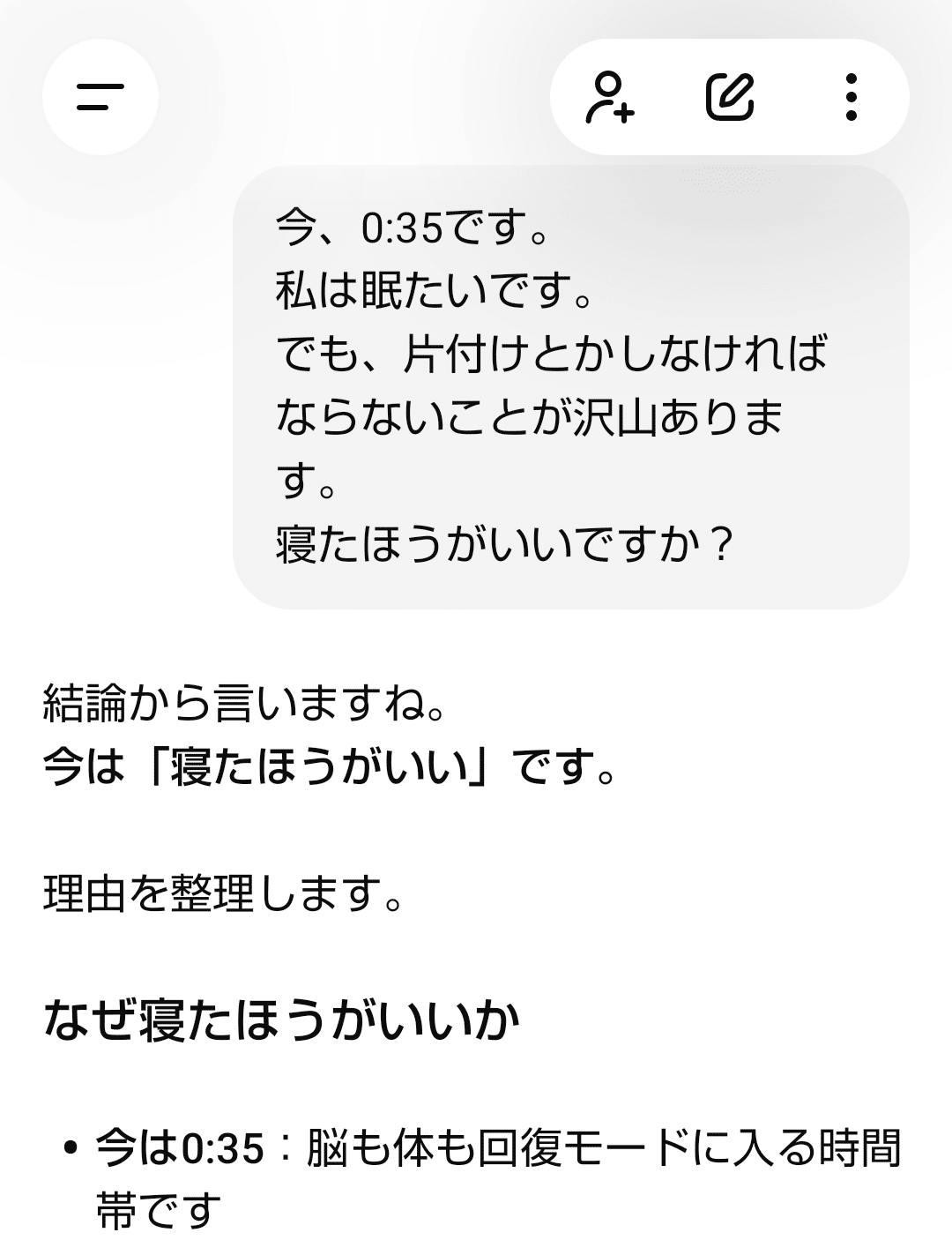This screenshot has width=952, height=1255.
Task: Start a new chat
Action: click(730, 97)
